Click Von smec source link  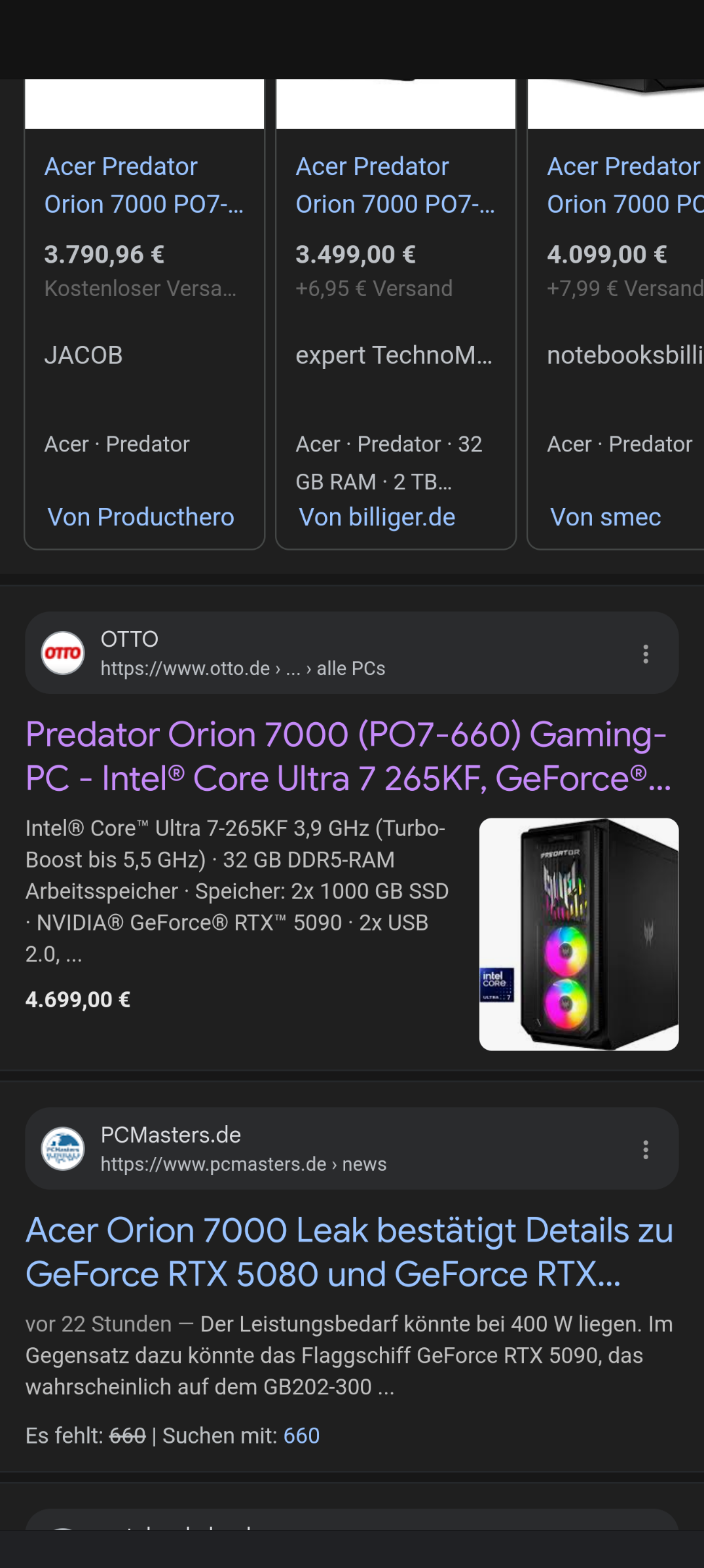(x=604, y=517)
